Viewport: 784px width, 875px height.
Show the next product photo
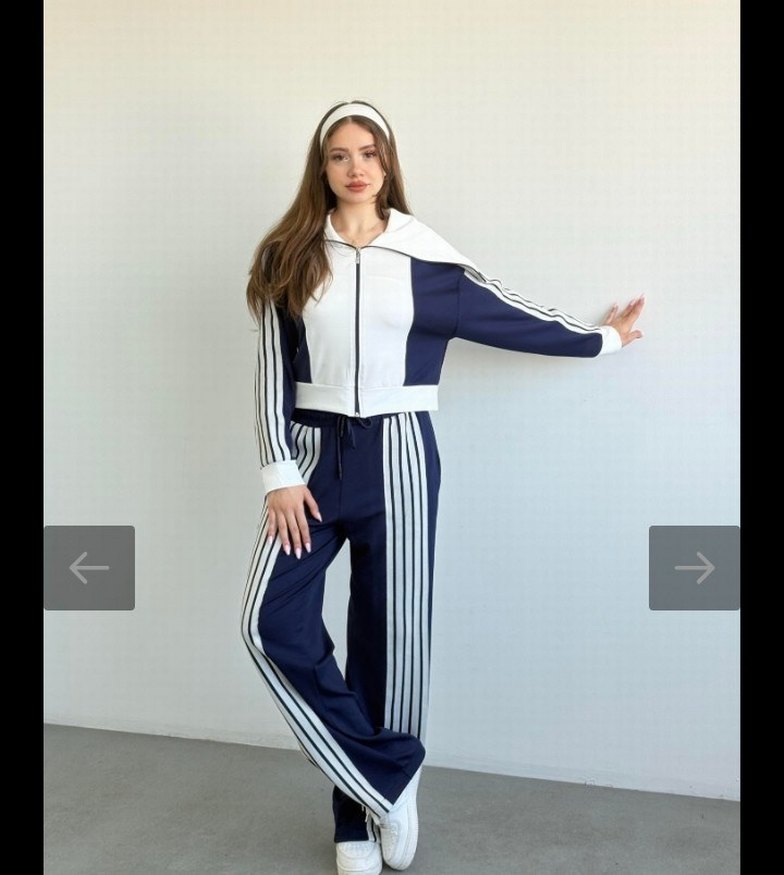coord(694,567)
